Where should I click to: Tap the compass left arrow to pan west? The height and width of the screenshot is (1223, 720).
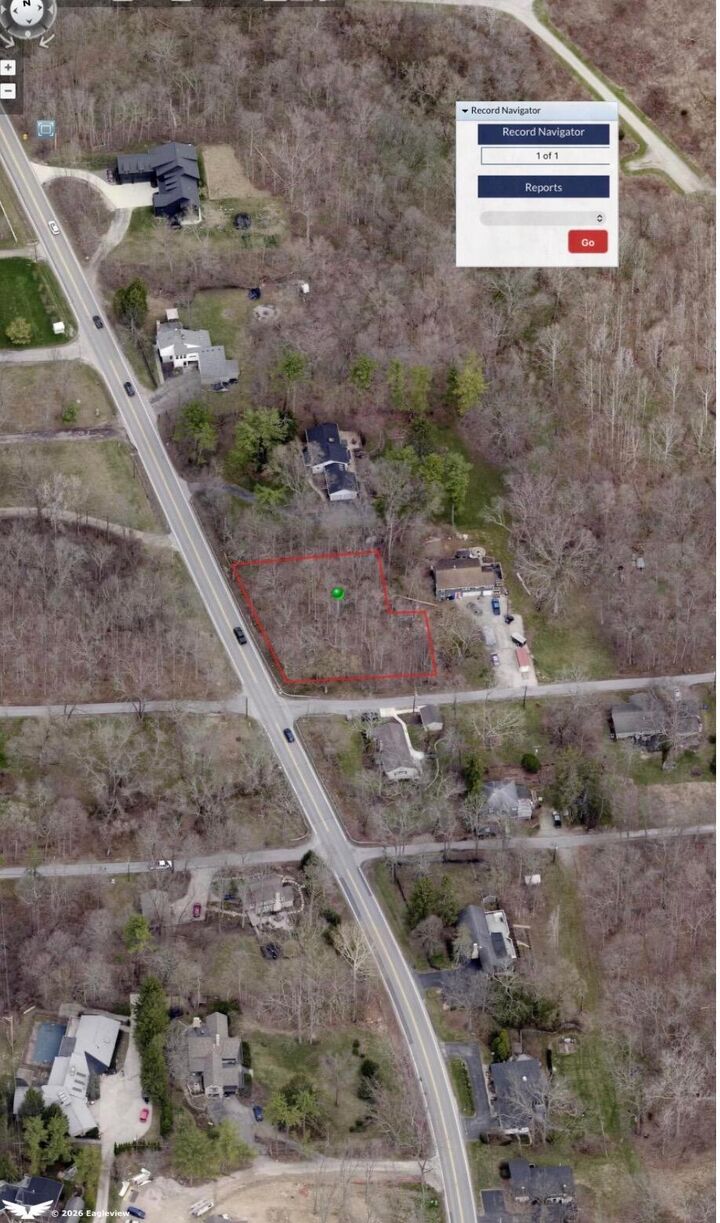[15, 11]
